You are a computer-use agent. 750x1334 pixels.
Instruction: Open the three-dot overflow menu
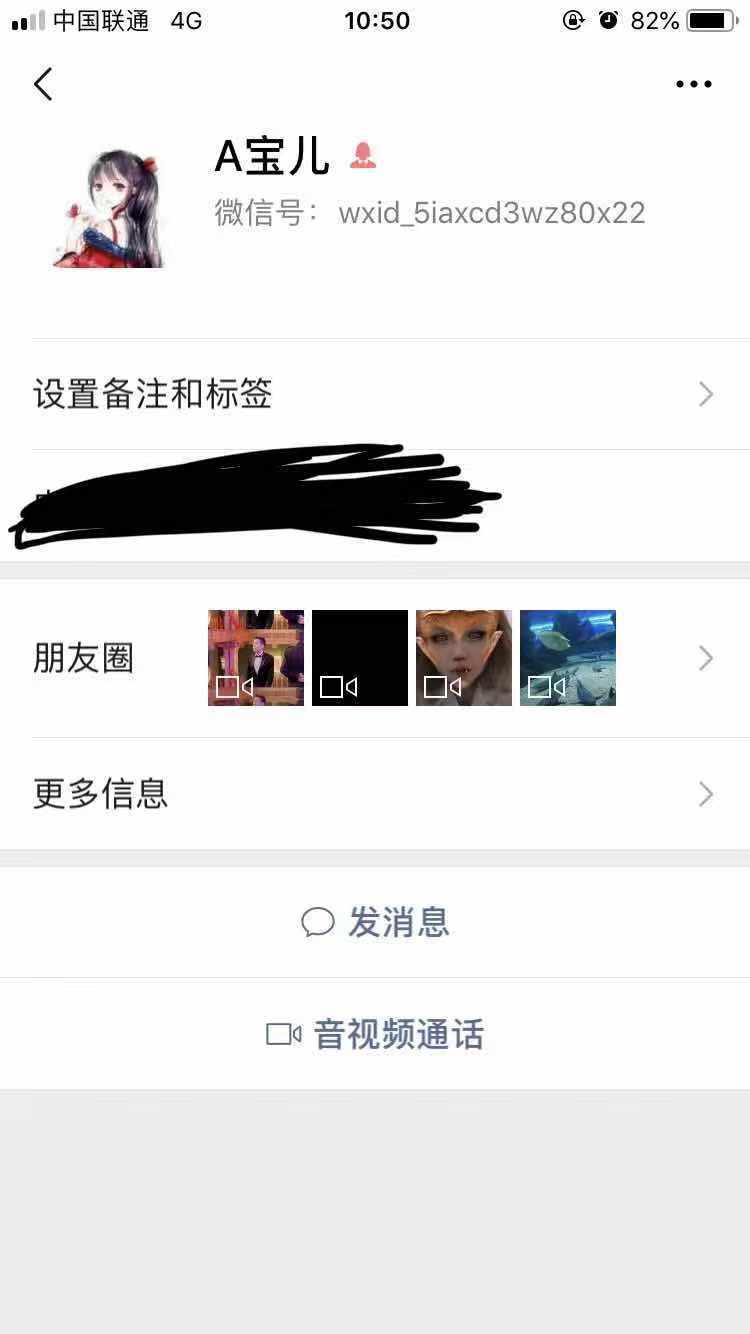coord(693,84)
